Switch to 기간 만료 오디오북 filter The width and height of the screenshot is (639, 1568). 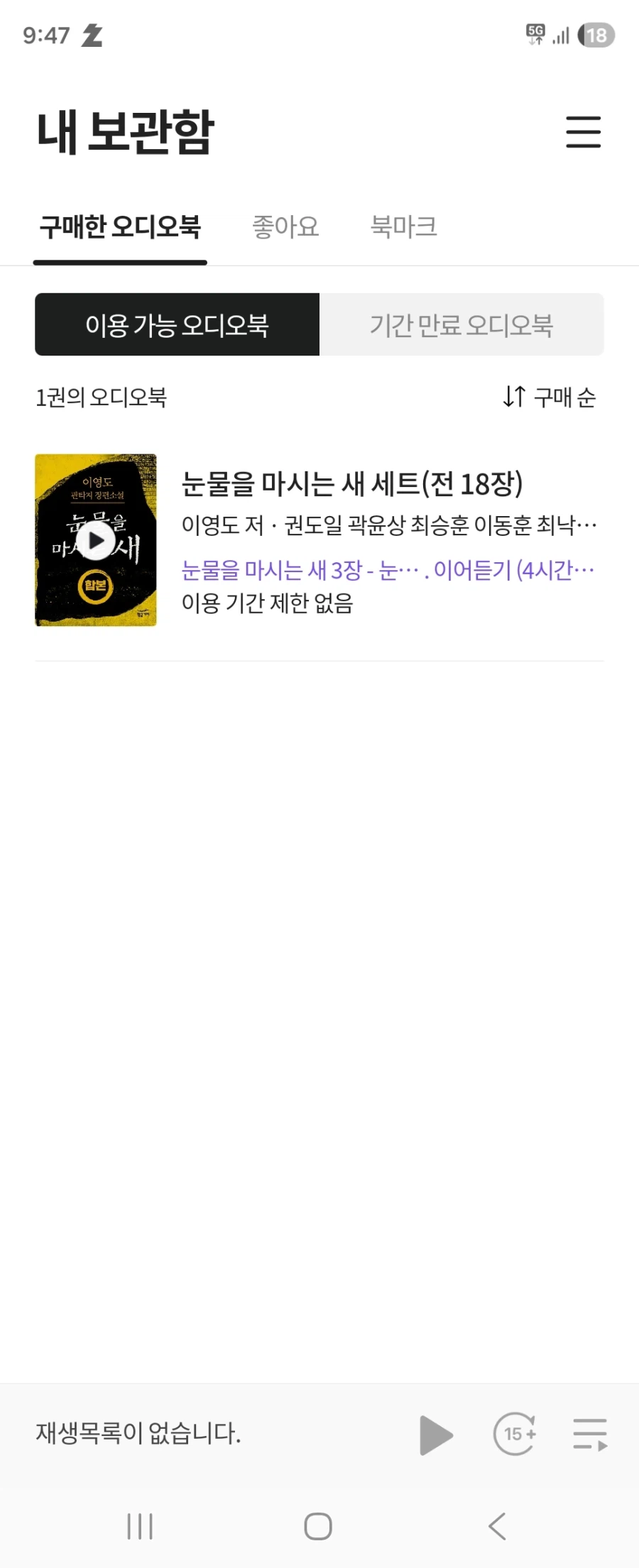(464, 324)
